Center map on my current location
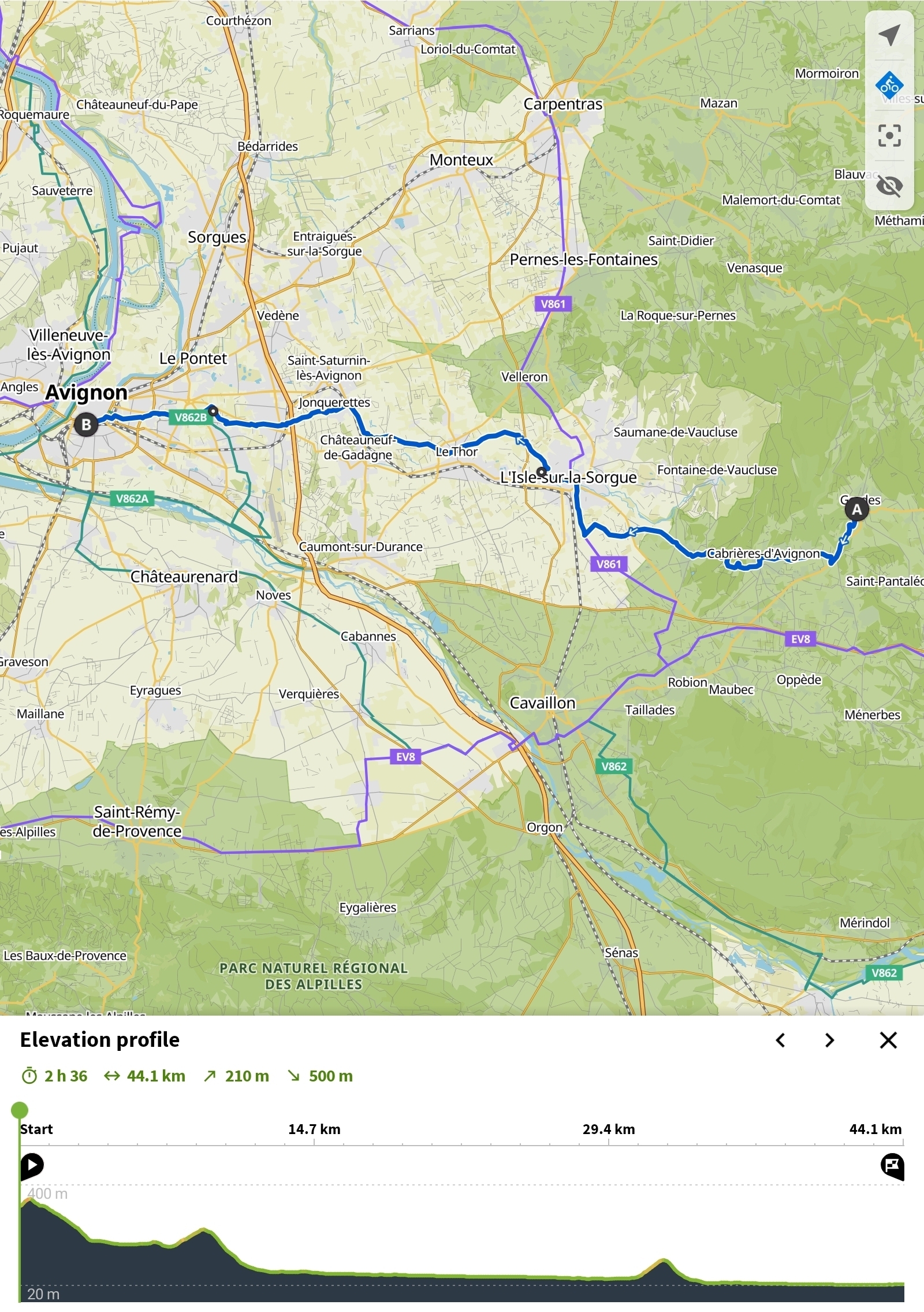924x1312 pixels. (889, 36)
